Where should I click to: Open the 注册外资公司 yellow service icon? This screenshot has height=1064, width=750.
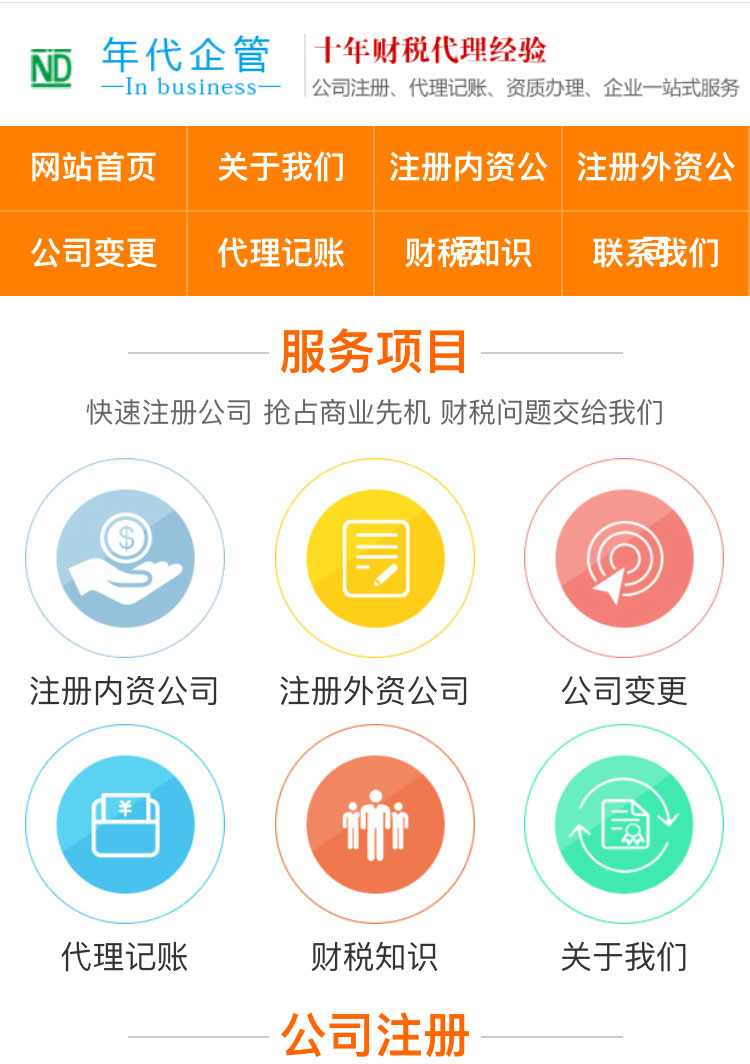point(375,558)
